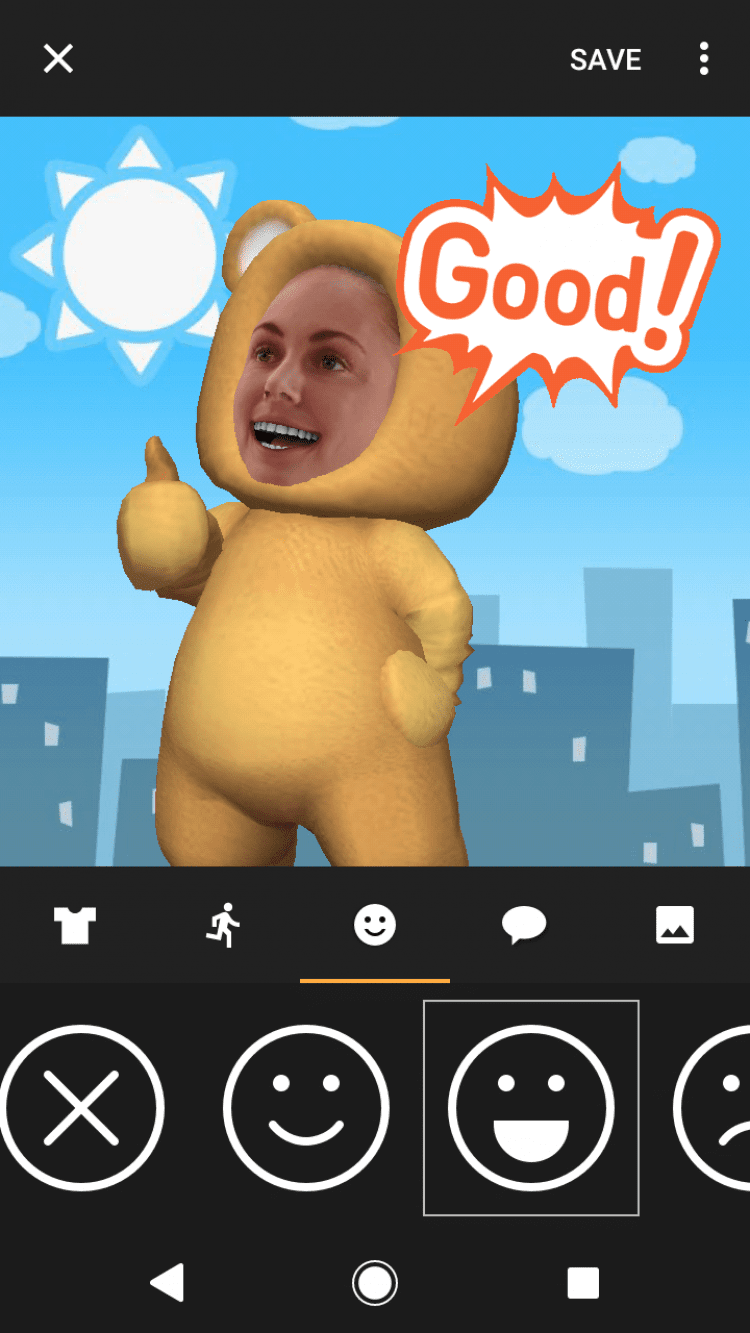
Task: Remove the expression with the crossed circle
Action: 82,1107
